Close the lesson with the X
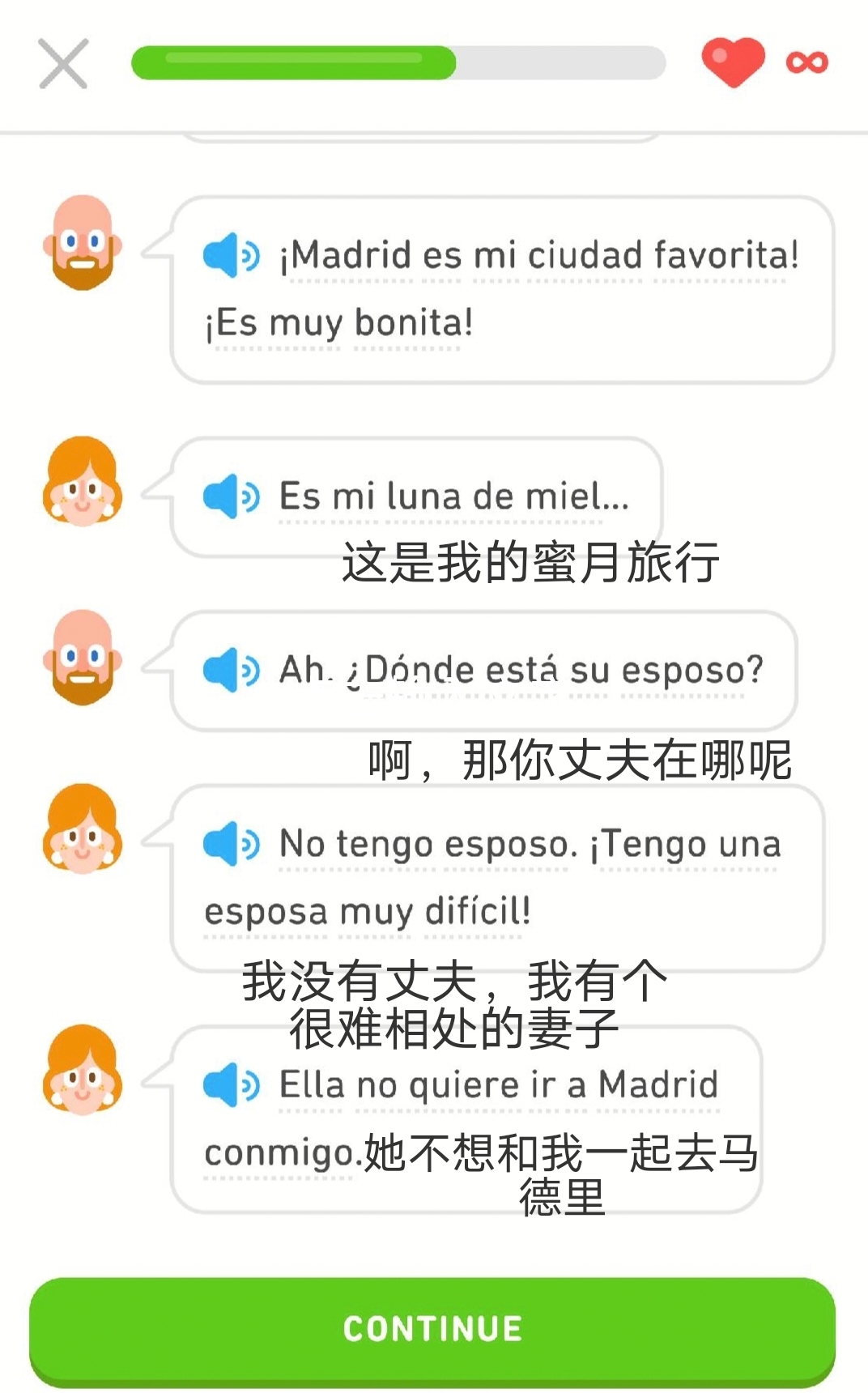Screen dimensions: 868x1393 [63, 64]
